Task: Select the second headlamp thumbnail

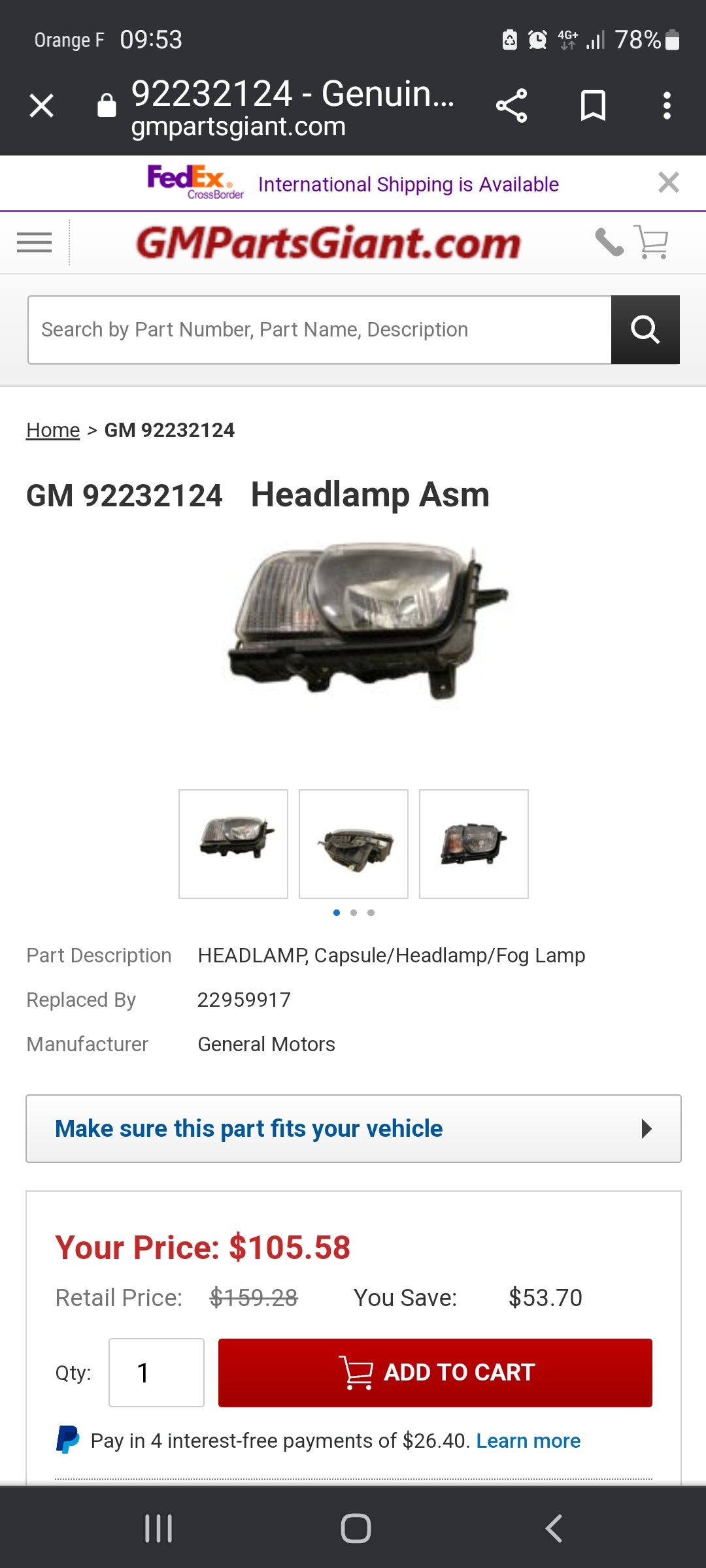Action: [x=354, y=844]
